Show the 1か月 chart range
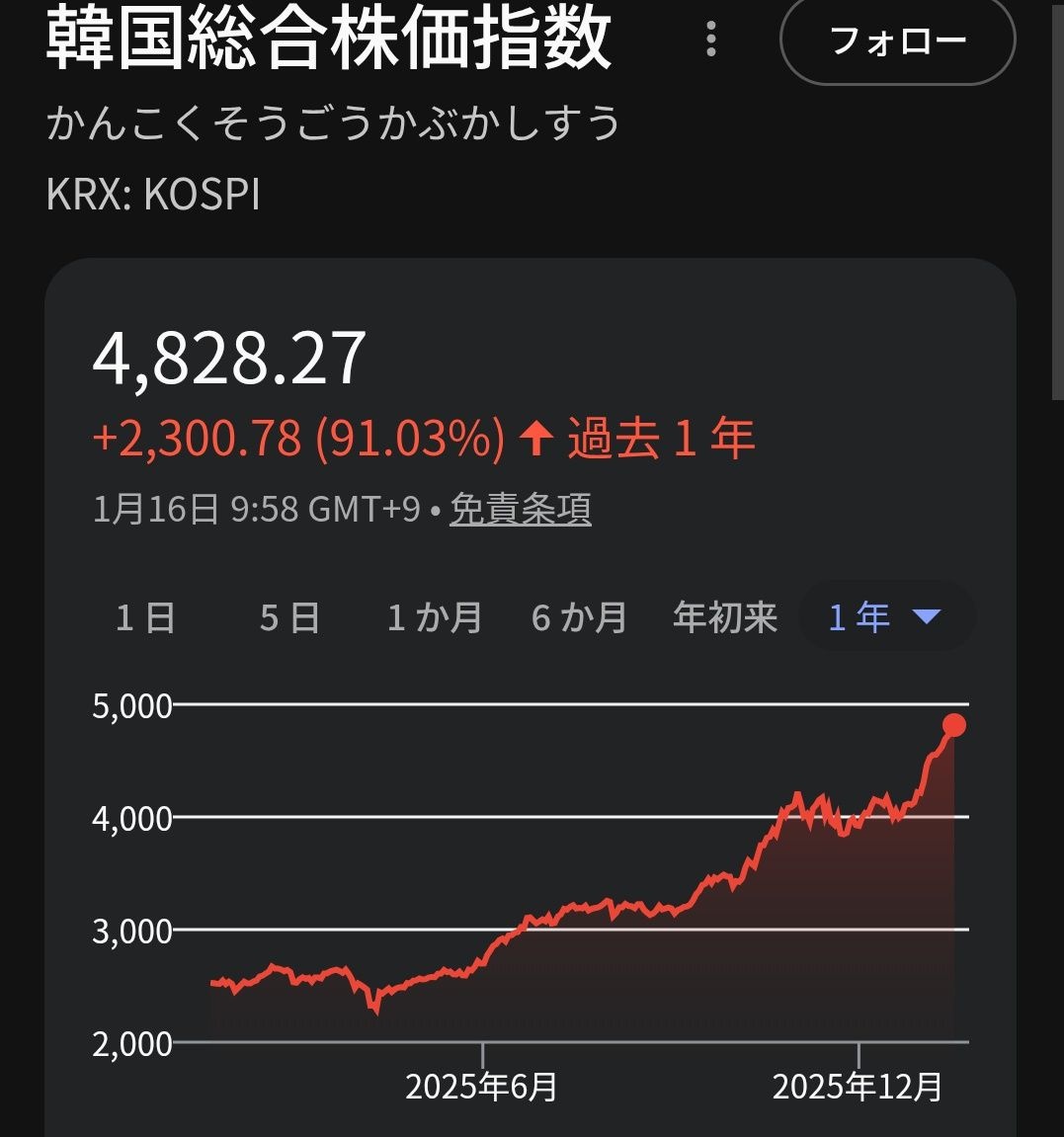Screen dimensions: 1064x1137 click(x=435, y=618)
